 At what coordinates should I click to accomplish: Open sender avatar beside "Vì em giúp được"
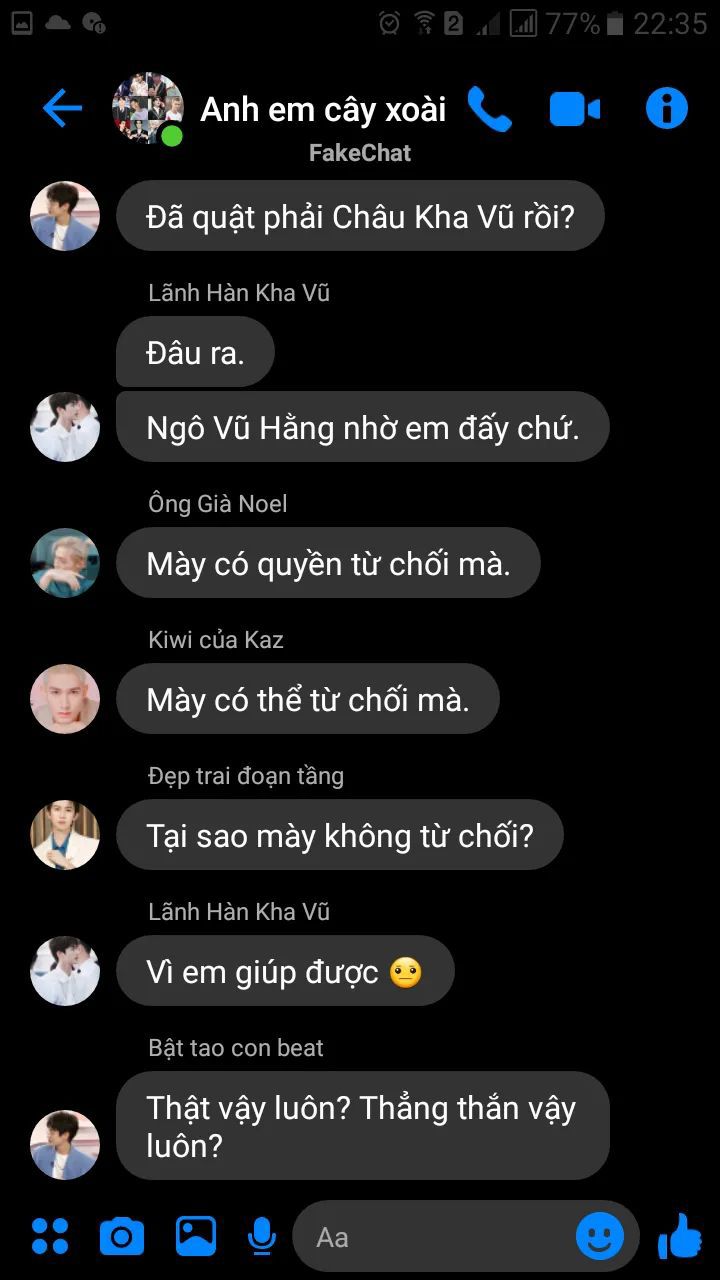(x=65, y=971)
